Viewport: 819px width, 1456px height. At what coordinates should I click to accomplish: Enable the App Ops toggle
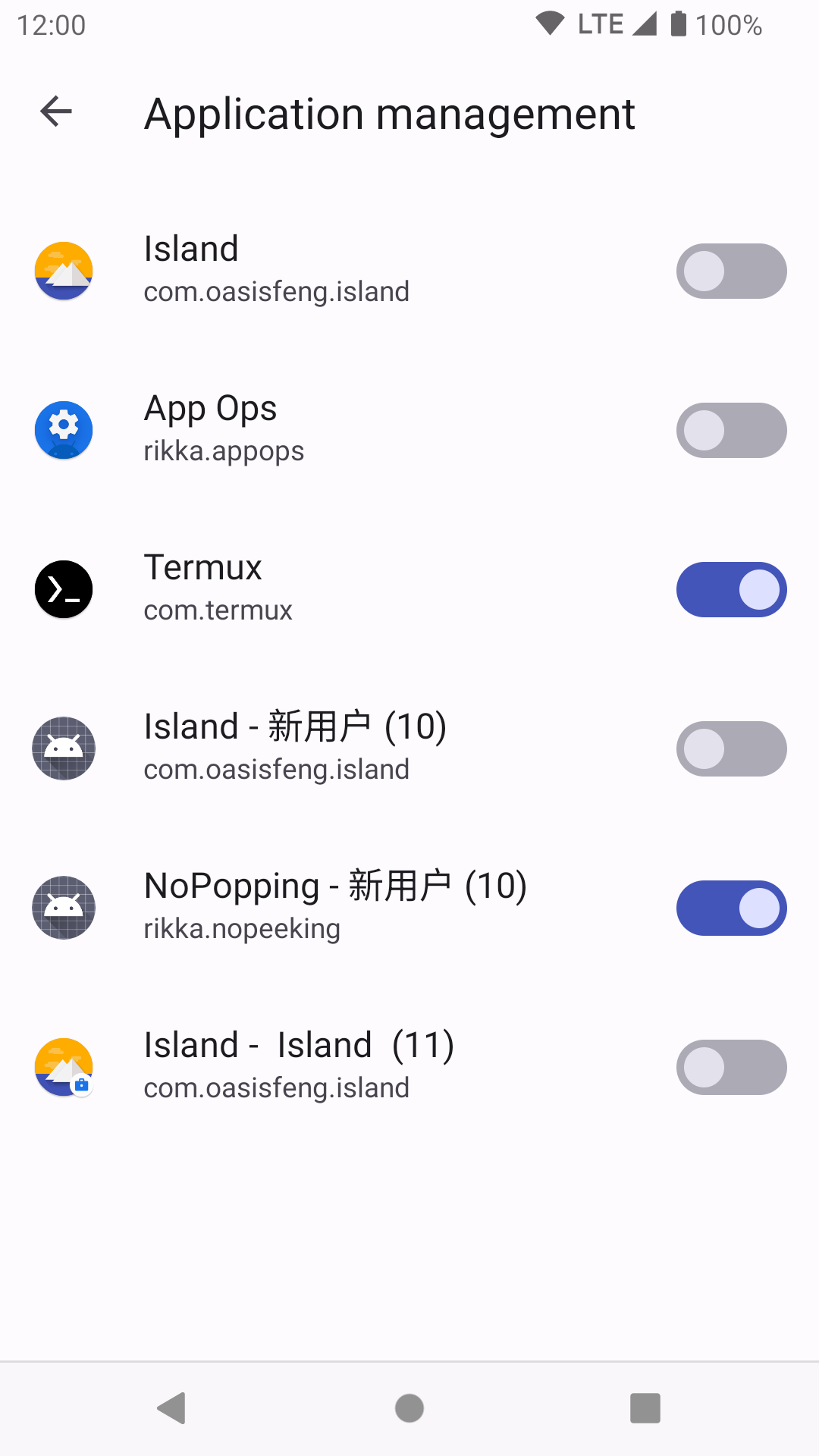click(x=731, y=430)
